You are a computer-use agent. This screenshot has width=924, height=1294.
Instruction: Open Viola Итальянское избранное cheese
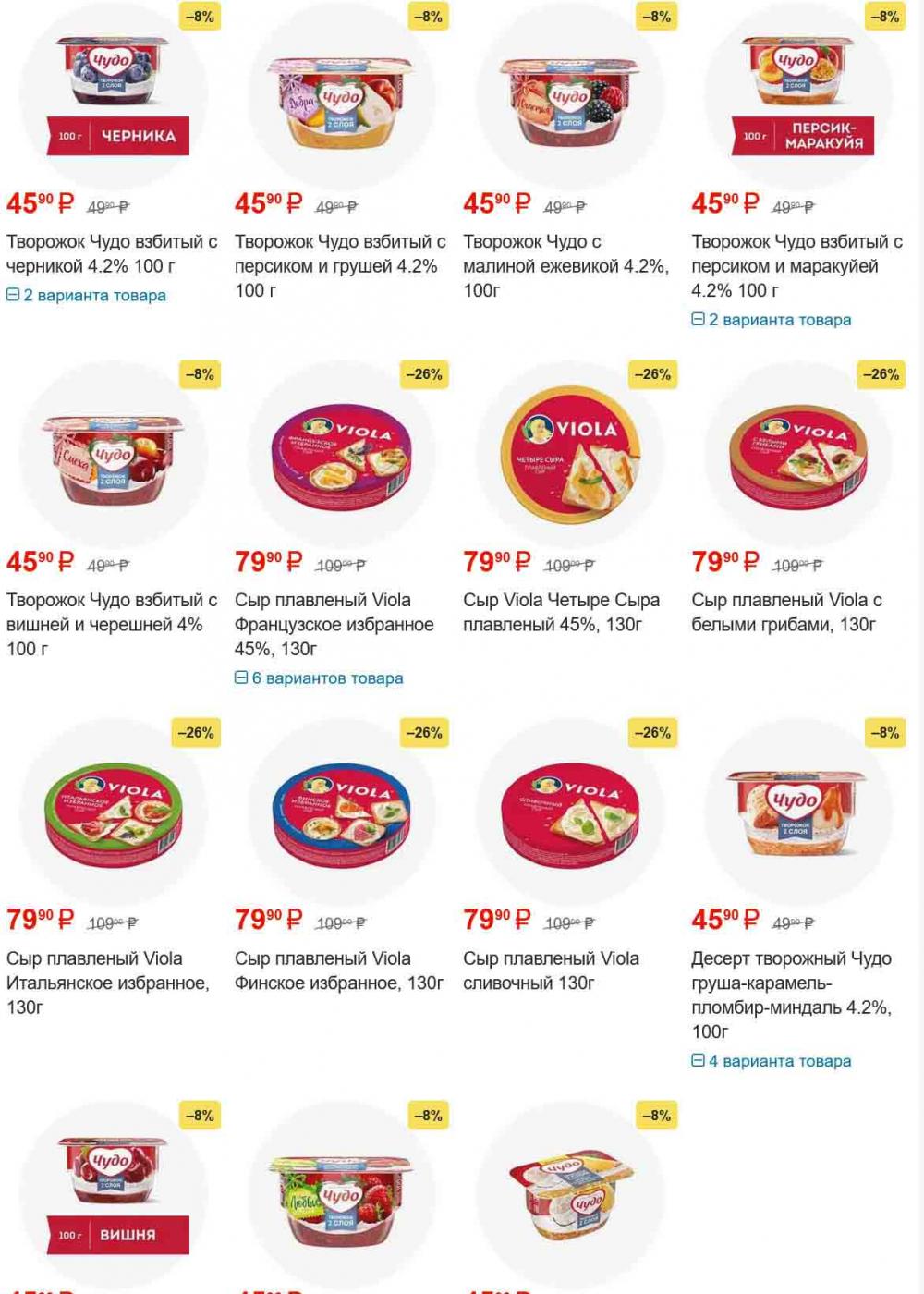tap(107, 983)
